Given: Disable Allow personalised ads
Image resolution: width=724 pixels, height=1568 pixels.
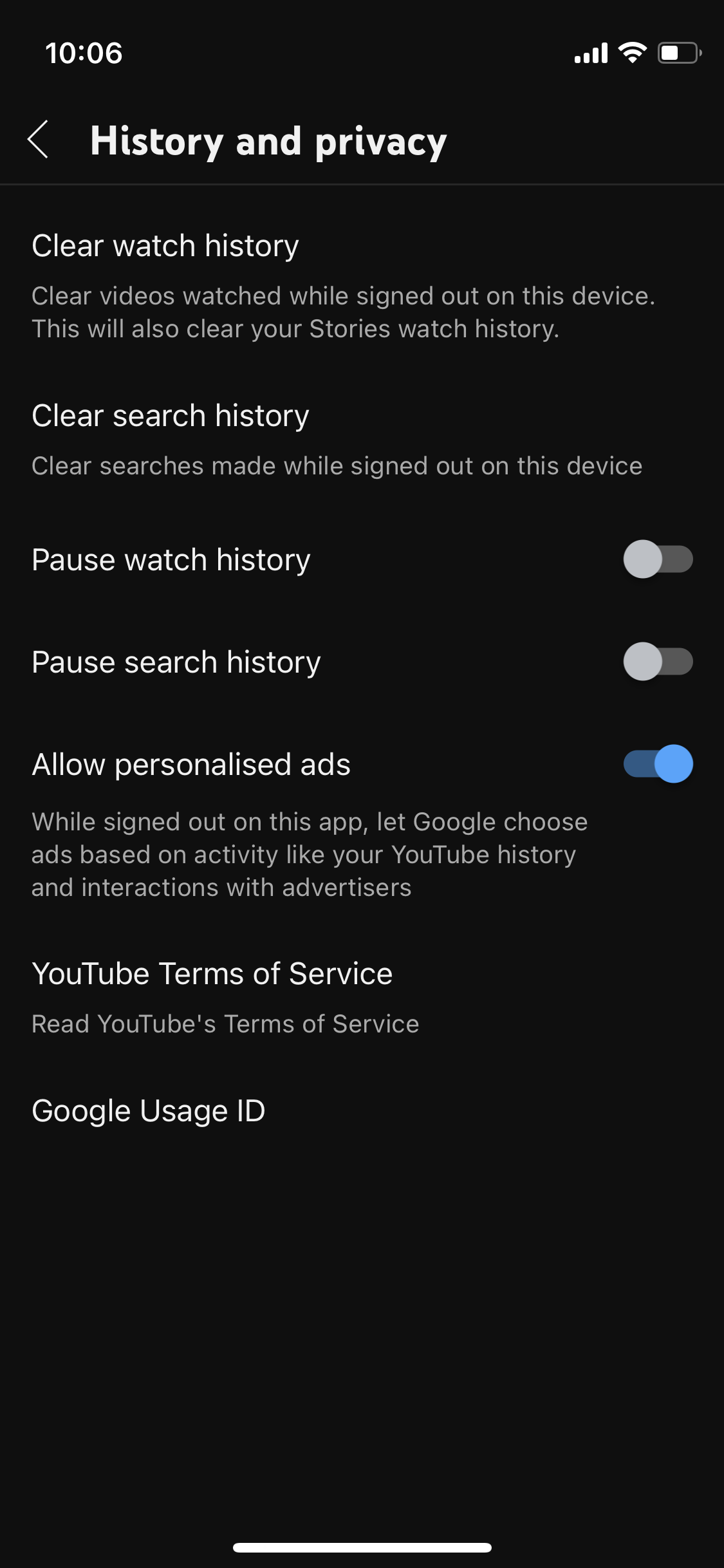Looking at the screenshot, I should [x=659, y=765].
